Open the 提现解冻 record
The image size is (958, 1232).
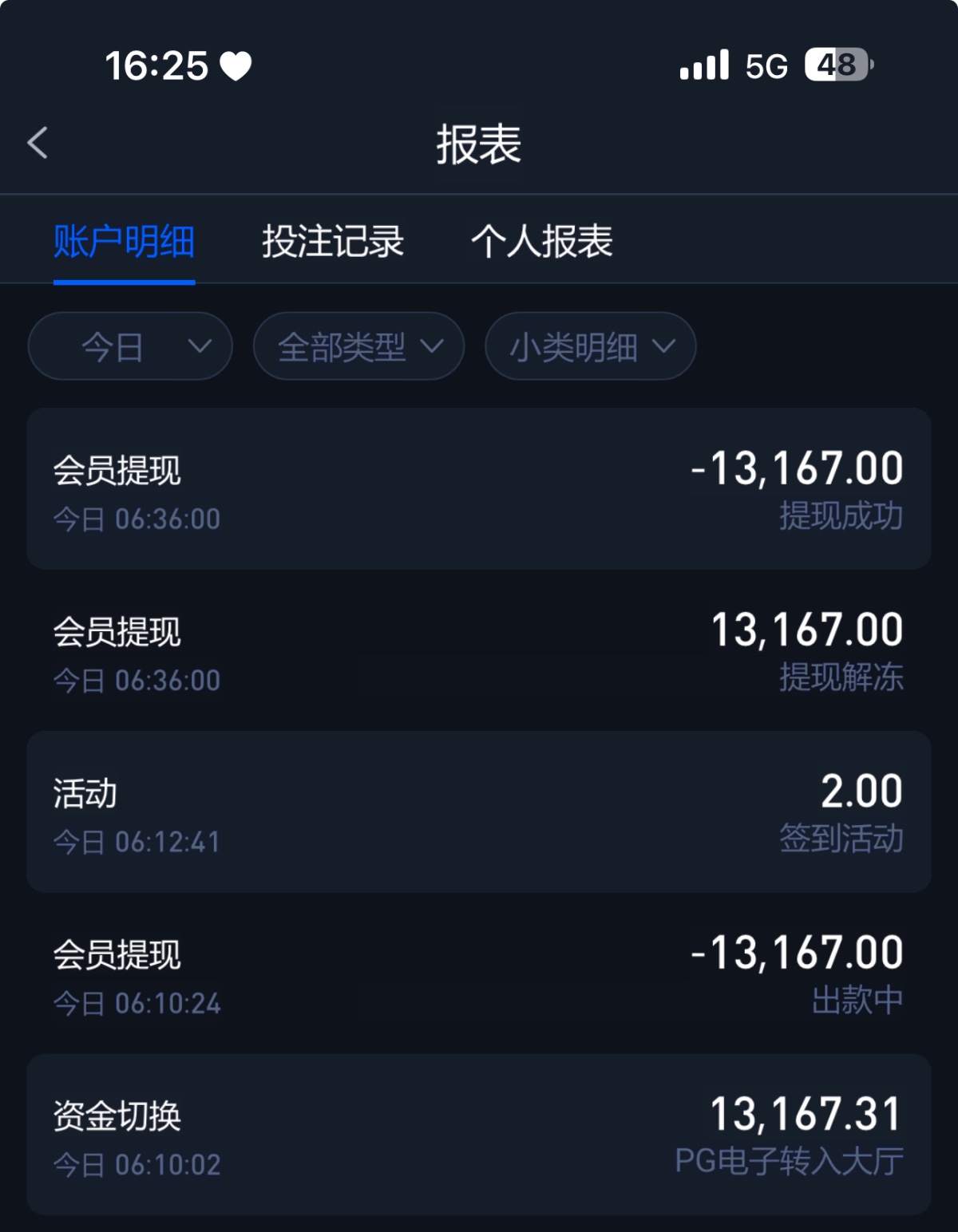tap(479, 650)
